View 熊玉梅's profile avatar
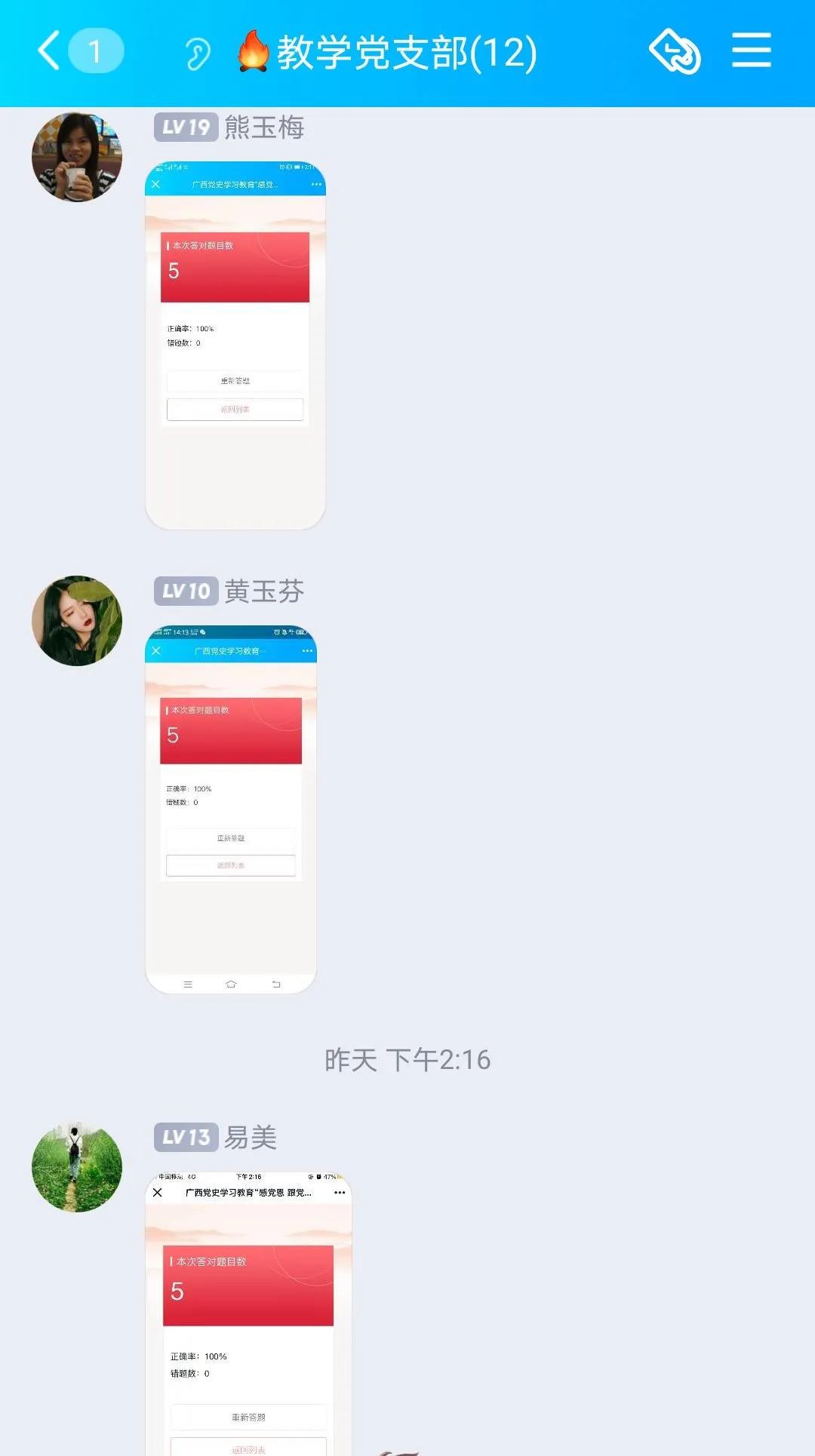Image resolution: width=815 pixels, height=1456 pixels. 77,158
